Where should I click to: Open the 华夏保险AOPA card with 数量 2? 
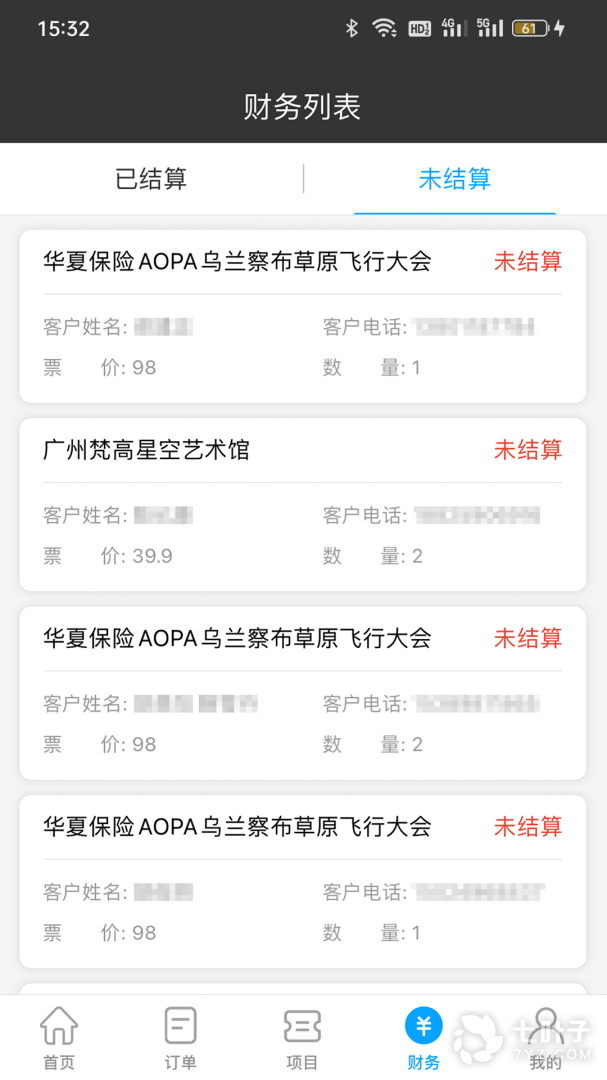[x=302, y=692]
